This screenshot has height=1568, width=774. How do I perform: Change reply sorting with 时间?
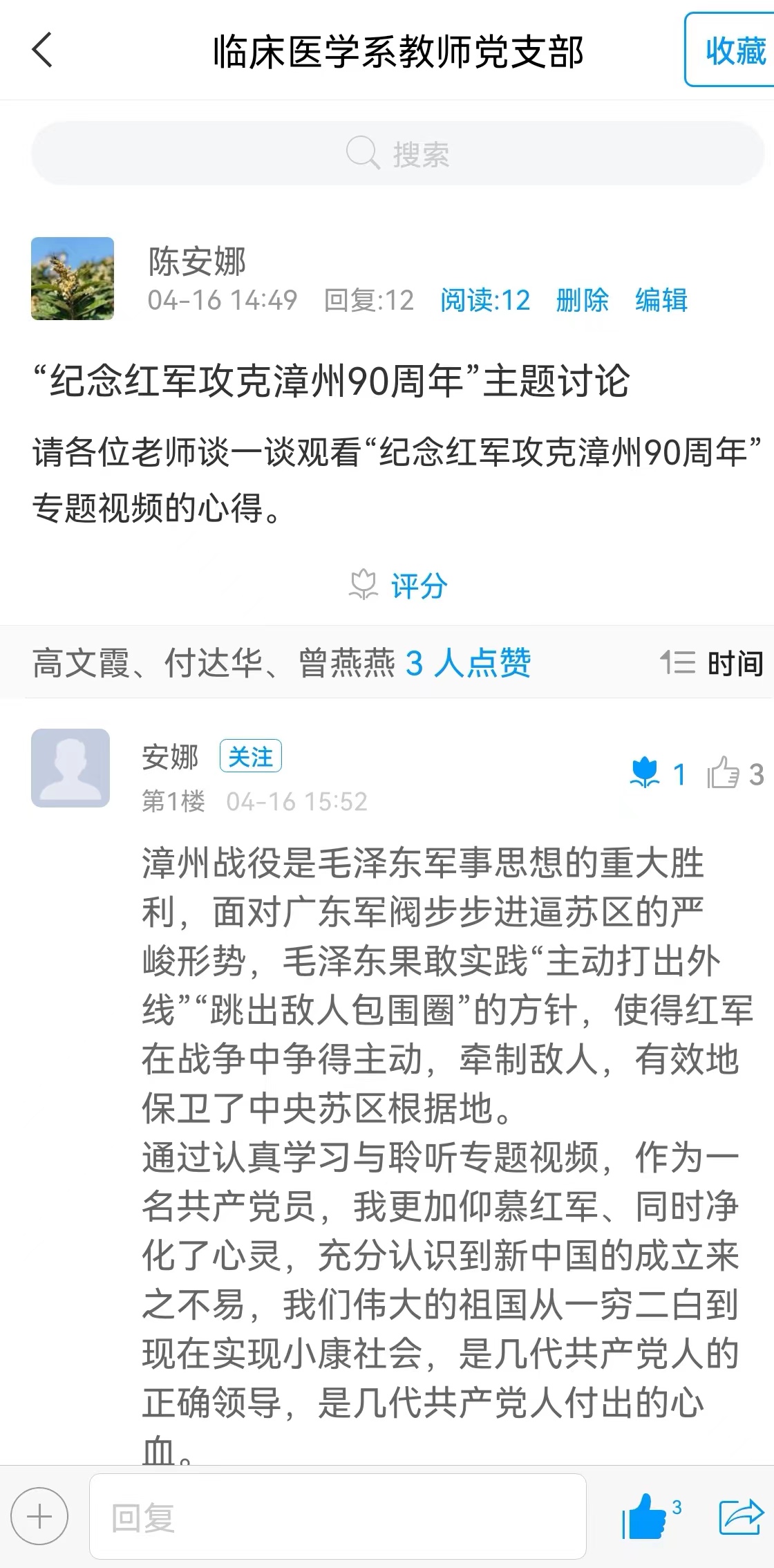(712, 663)
